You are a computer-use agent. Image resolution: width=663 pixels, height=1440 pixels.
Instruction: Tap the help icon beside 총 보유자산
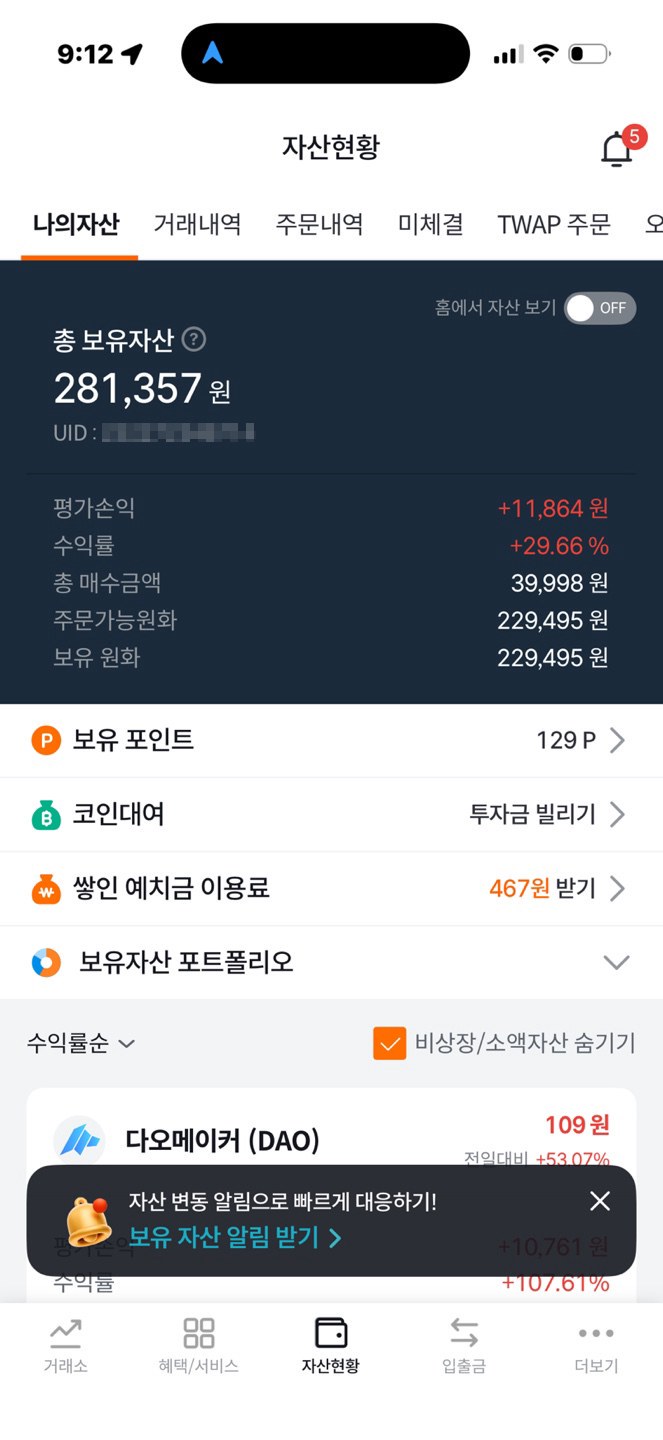tap(195, 340)
